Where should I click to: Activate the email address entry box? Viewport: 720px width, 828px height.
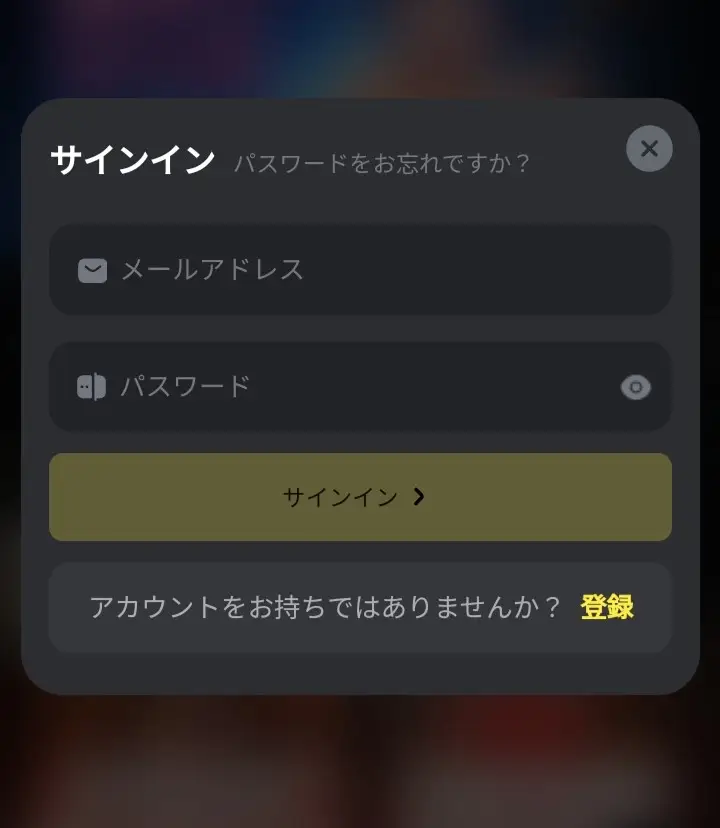(360, 270)
